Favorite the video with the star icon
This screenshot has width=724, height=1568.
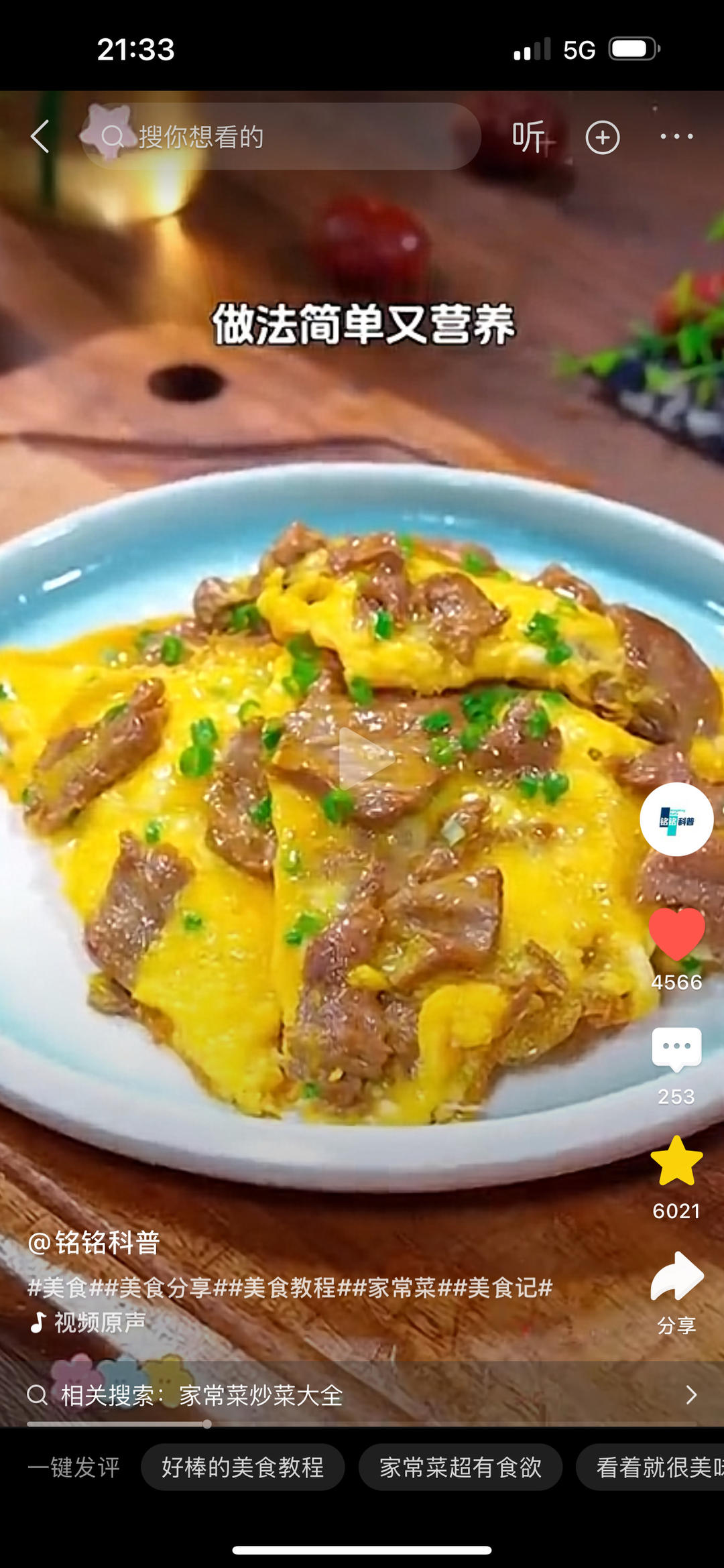(676, 1162)
